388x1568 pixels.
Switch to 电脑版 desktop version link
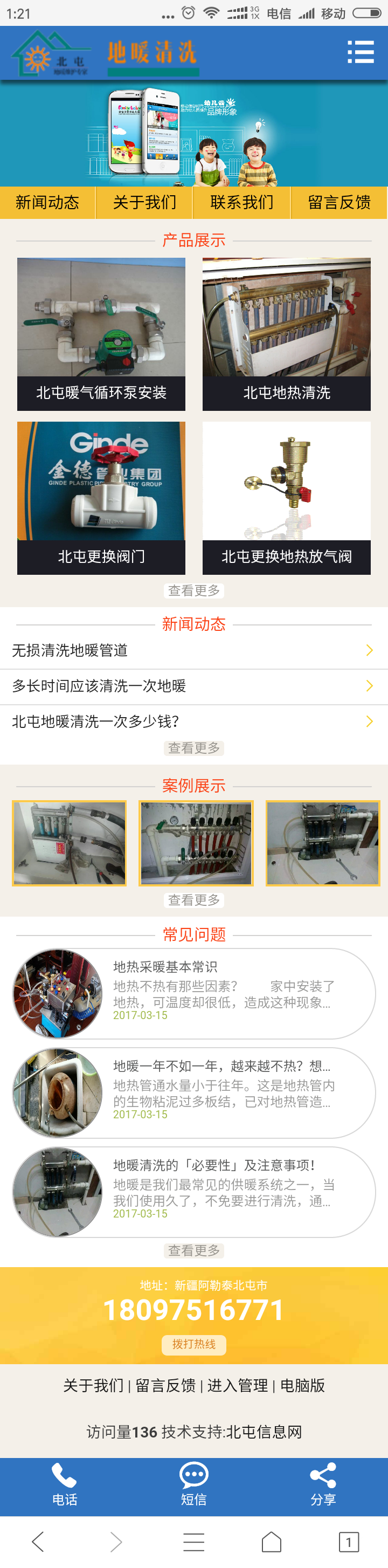pos(302,1386)
